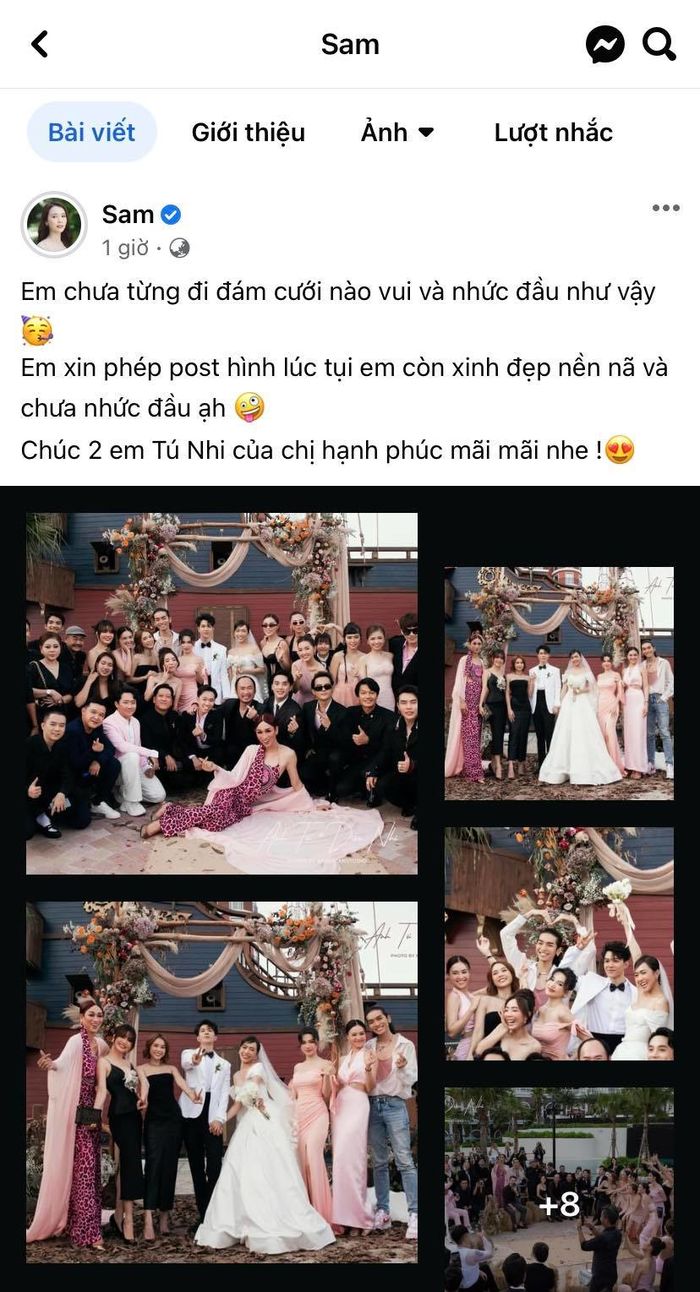
Task: Expand the Ảnh dropdown tab
Action: click(x=397, y=132)
